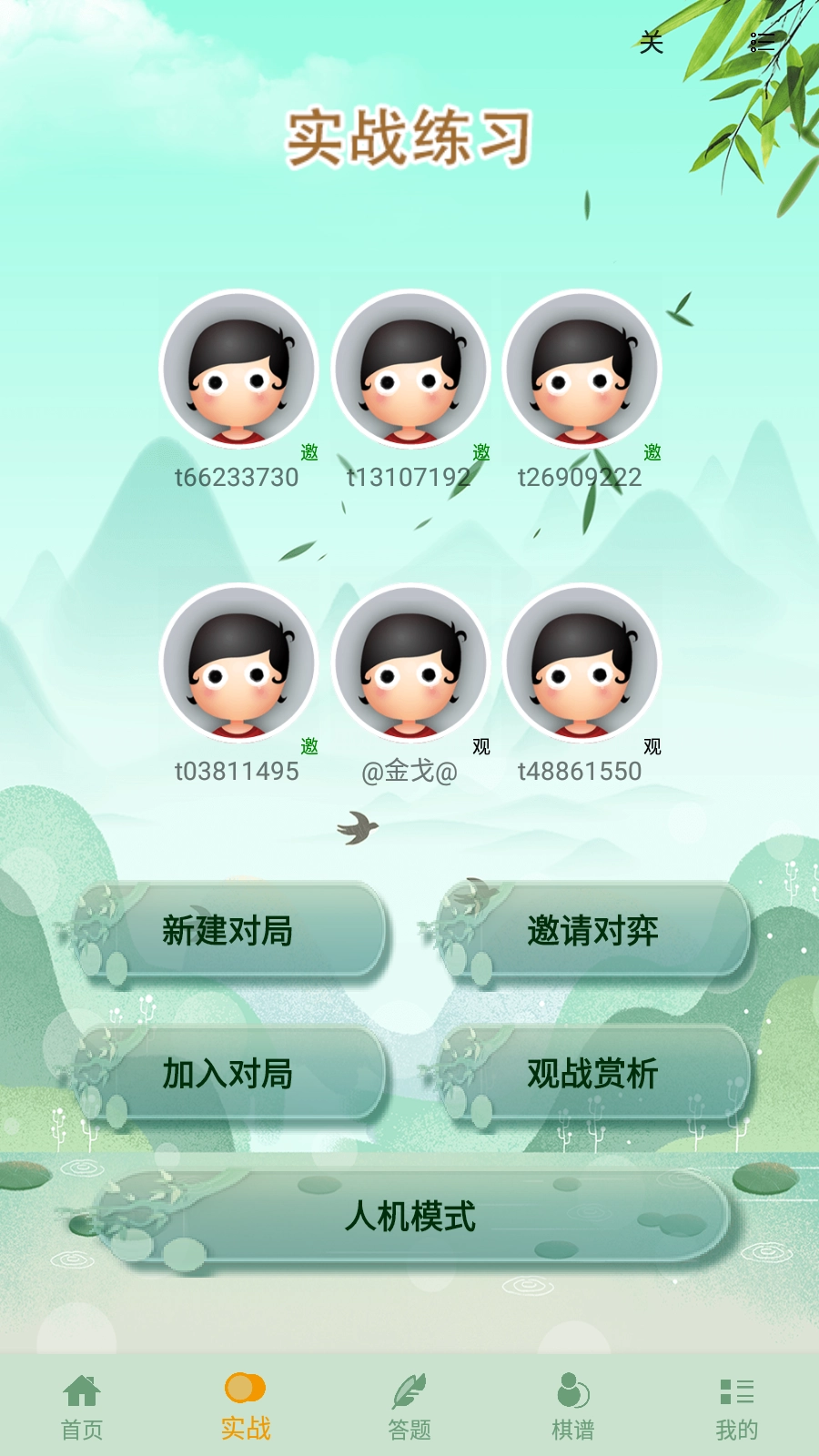819x1456 pixels.
Task: Toggle the 邀 badge beside t13107192
Action: 480,451
